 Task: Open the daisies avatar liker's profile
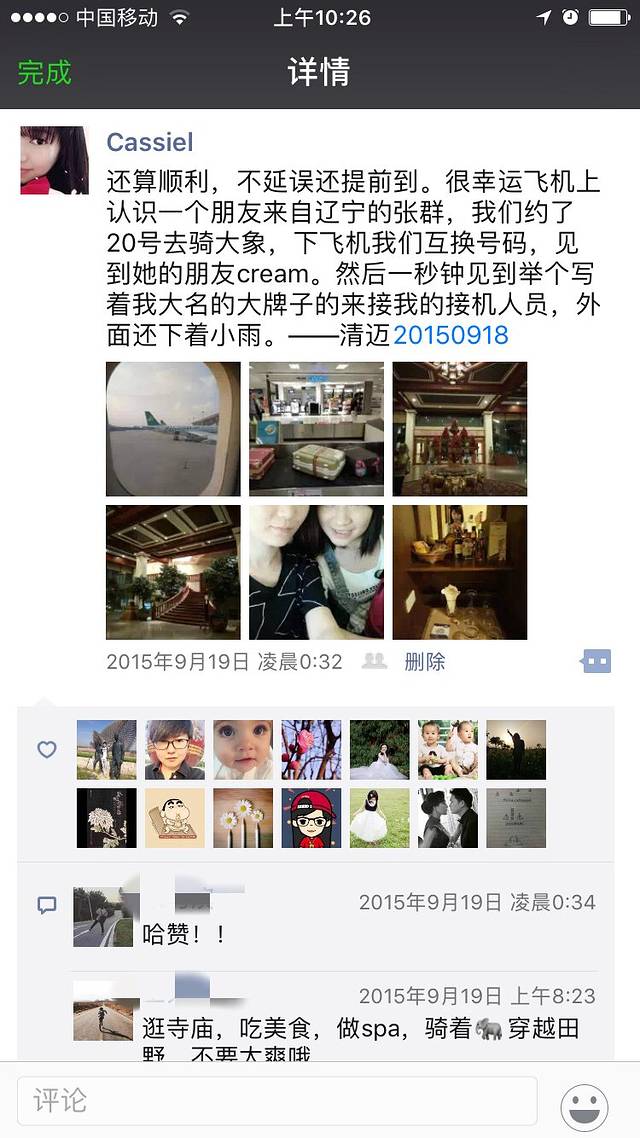click(243, 818)
